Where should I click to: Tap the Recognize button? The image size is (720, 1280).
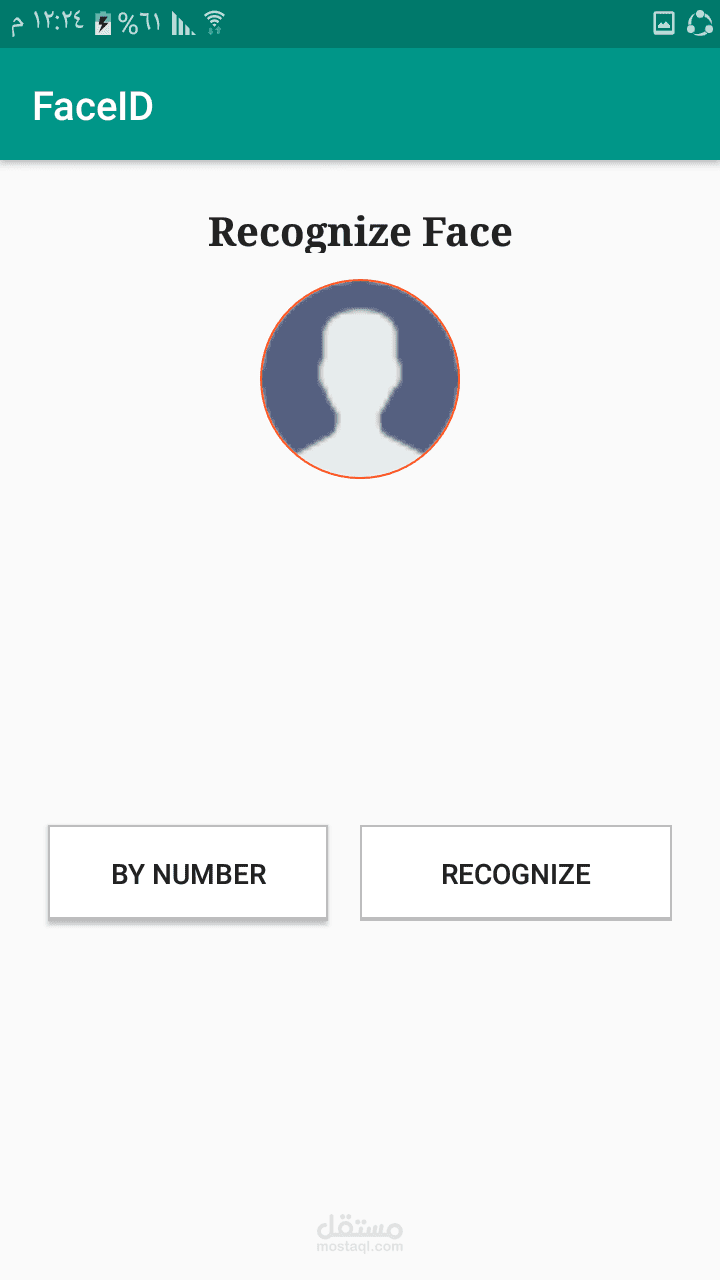click(515, 873)
